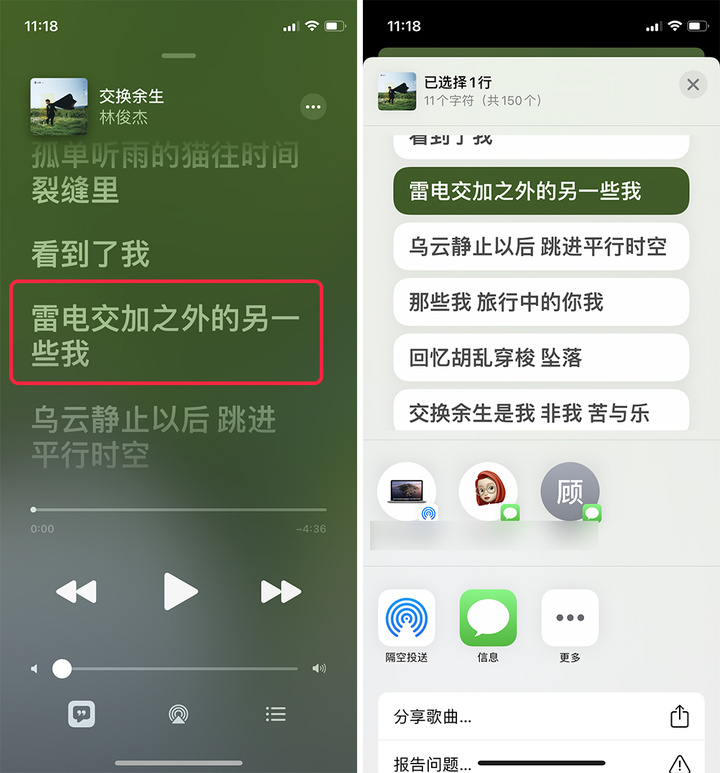
Task: Share lyrics with contact 顾
Action: coord(570,492)
